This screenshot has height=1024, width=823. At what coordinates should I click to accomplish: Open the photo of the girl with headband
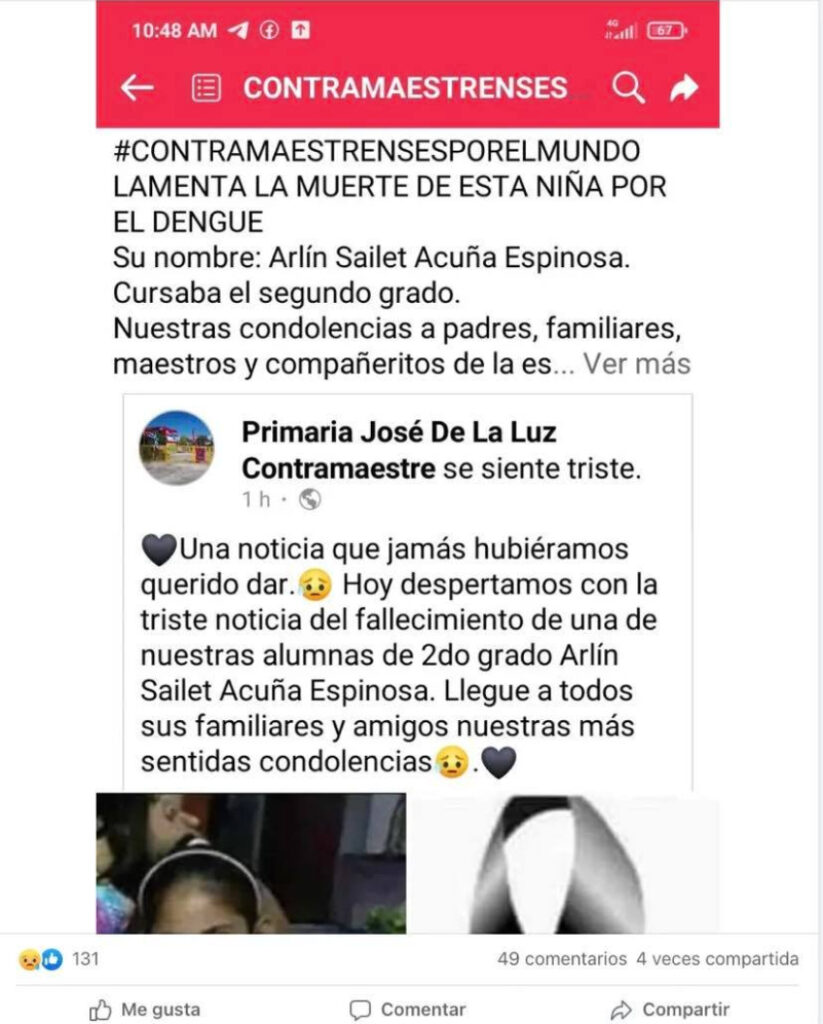coord(250,863)
